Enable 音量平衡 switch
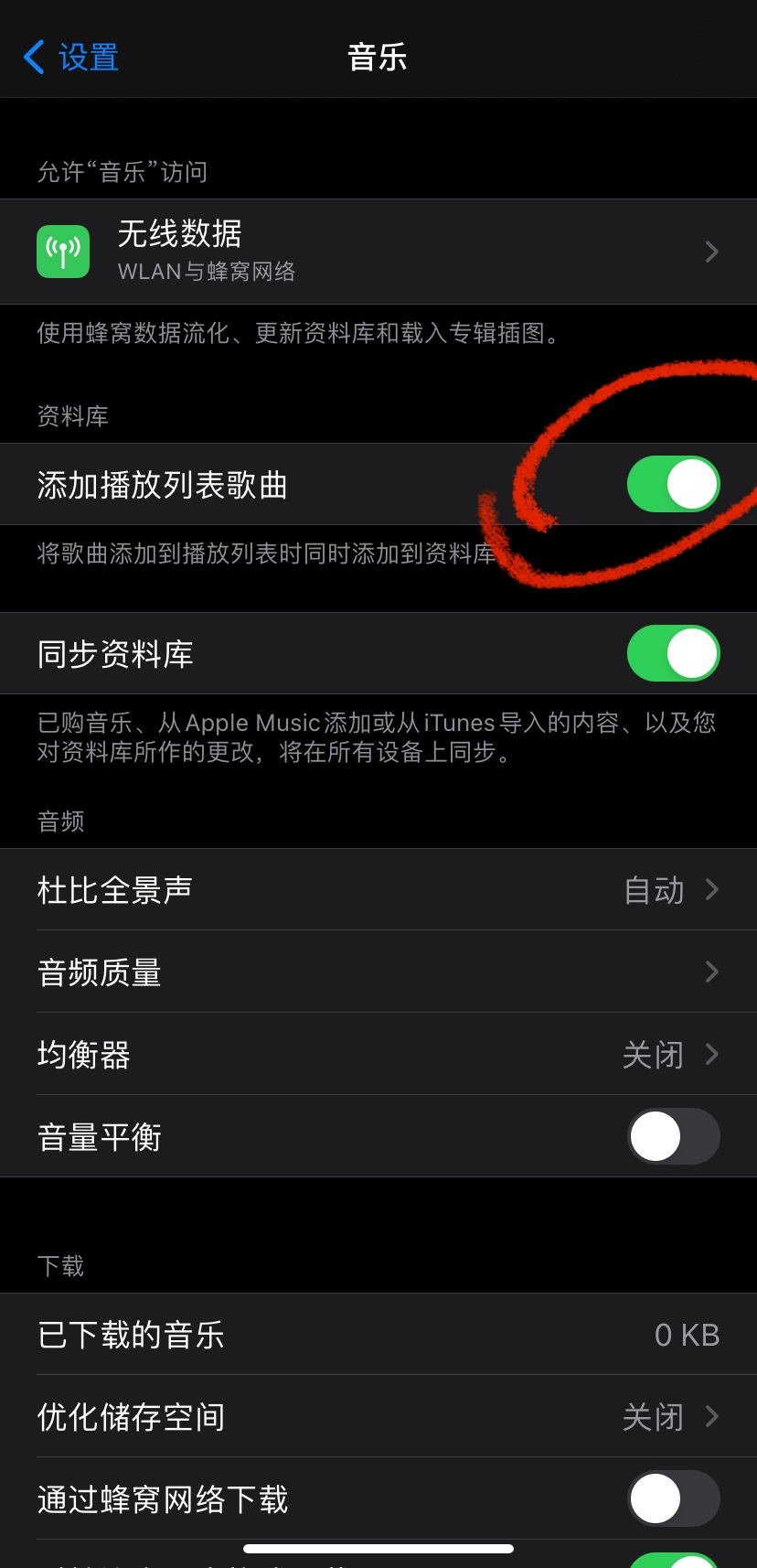Image resolution: width=757 pixels, height=1568 pixels. [x=673, y=1136]
